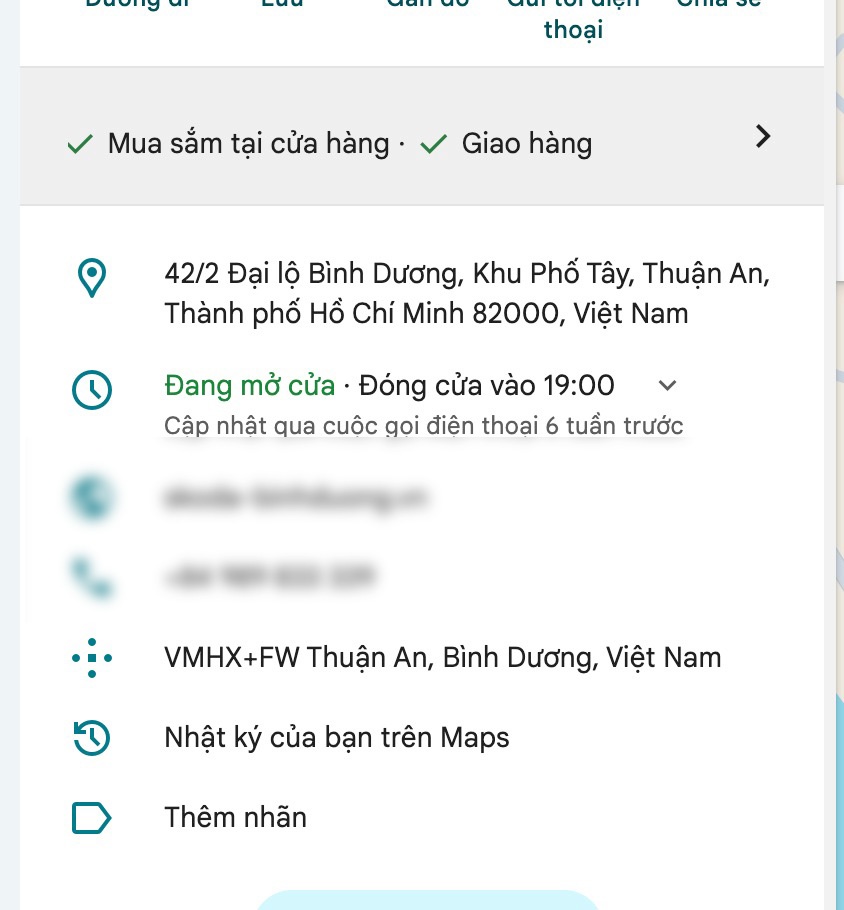Tap the plus code VMHX+FW Thuận An
Image resolution: width=844 pixels, height=910 pixels.
pos(442,658)
